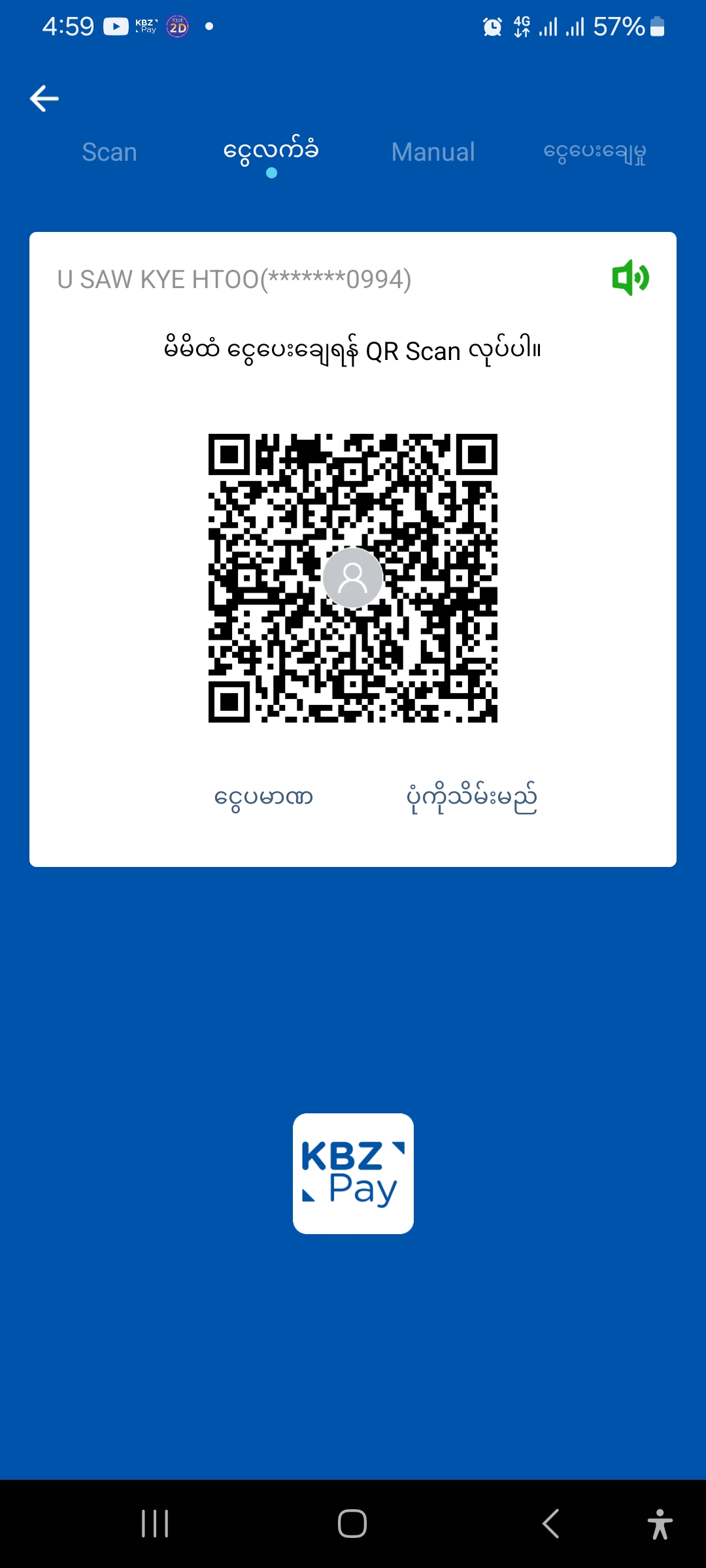Go to the phone home screen
This screenshot has height=1568, width=706.
[352, 1524]
